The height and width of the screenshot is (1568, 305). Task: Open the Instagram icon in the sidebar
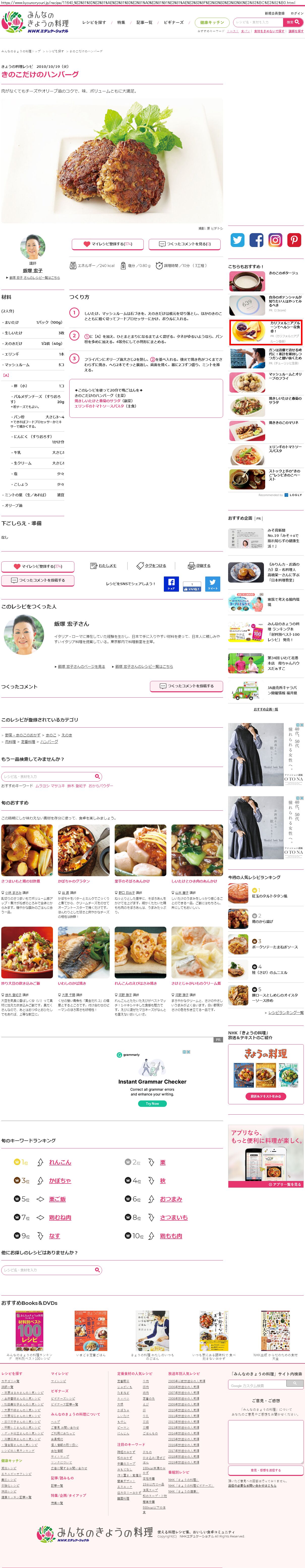click(x=275, y=240)
